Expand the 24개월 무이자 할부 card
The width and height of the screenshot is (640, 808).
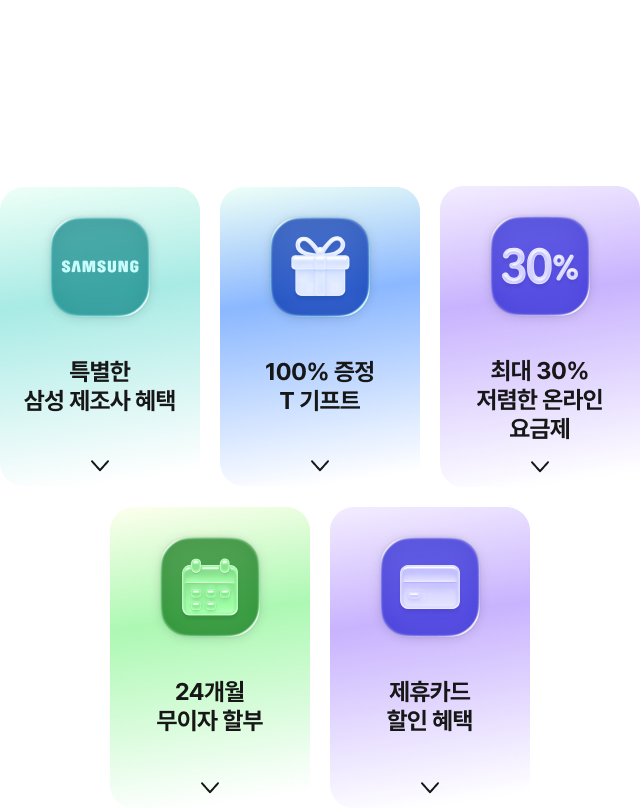[x=210, y=786]
